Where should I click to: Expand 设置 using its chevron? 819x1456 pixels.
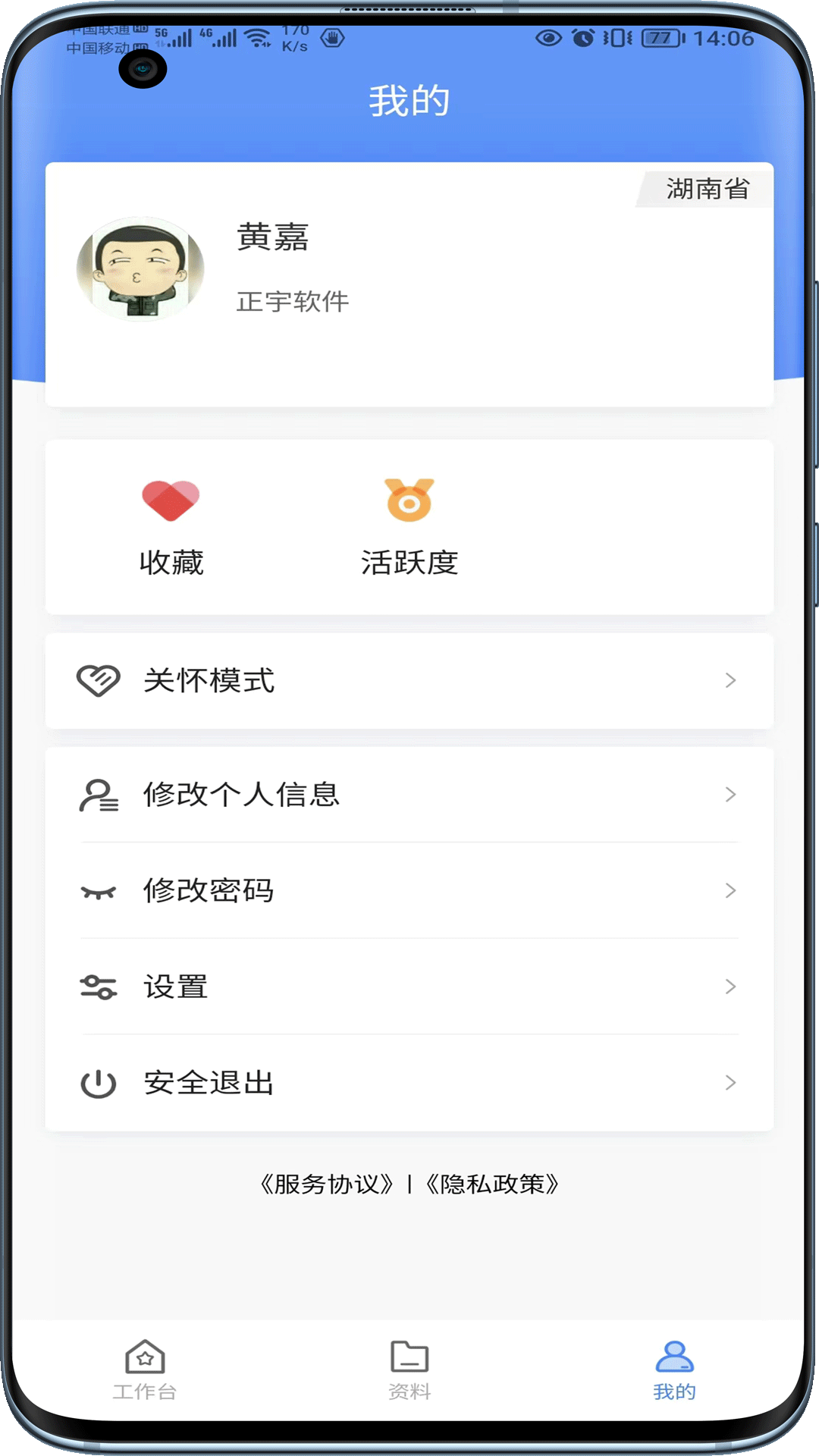pos(730,987)
